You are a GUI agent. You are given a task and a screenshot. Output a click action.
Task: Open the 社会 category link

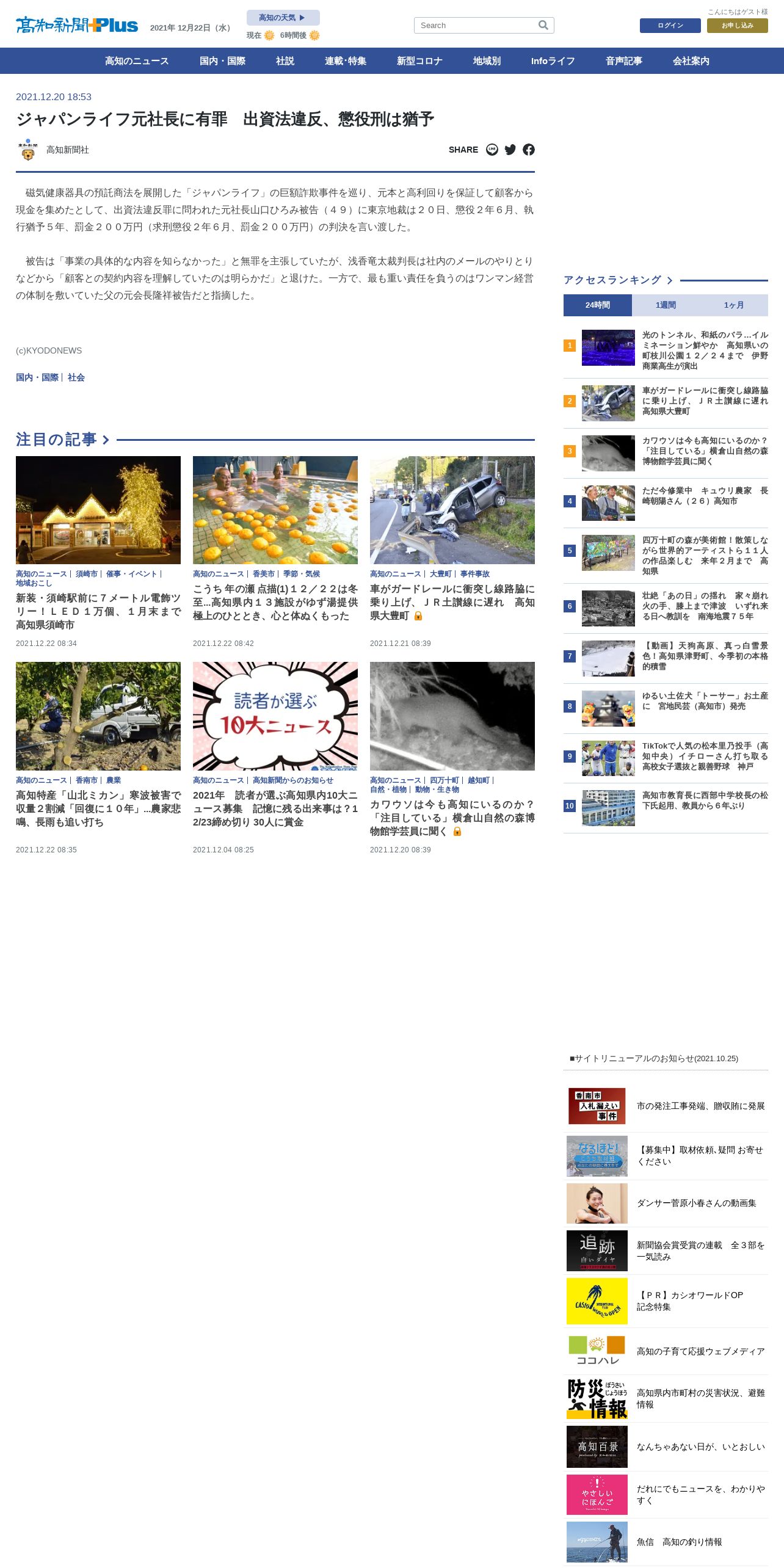coord(76,377)
